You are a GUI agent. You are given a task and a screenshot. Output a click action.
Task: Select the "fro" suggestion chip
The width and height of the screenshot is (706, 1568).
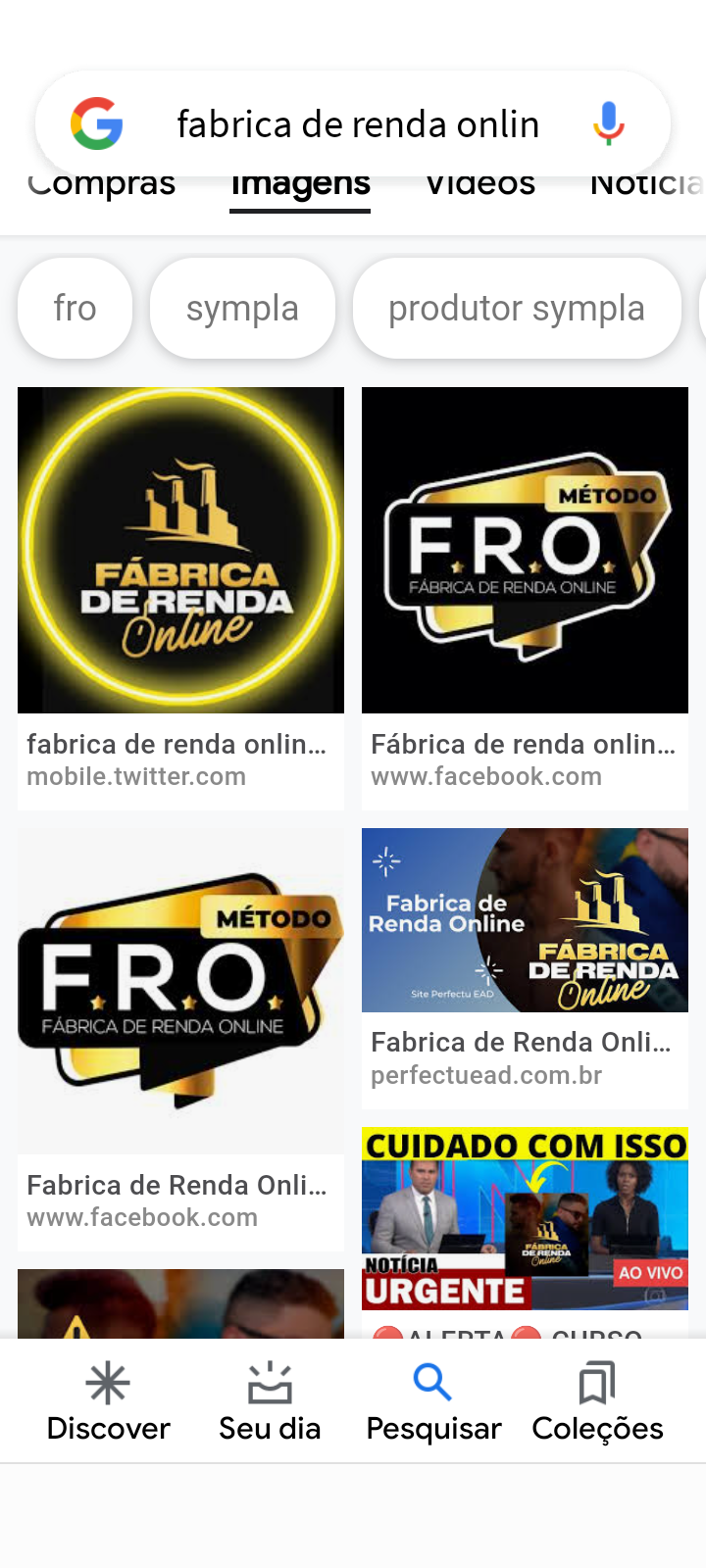[x=75, y=309]
